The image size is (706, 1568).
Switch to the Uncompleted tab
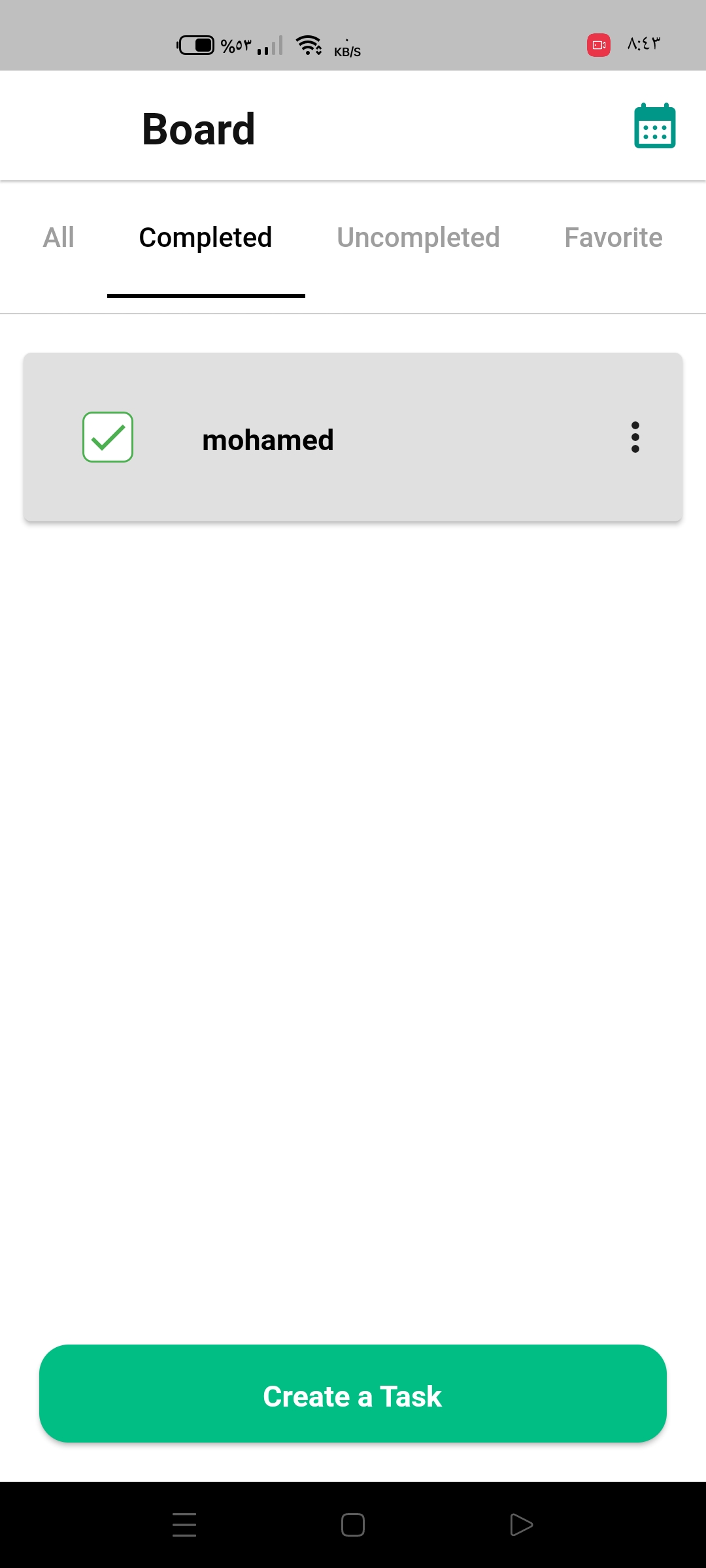pyautogui.click(x=418, y=237)
